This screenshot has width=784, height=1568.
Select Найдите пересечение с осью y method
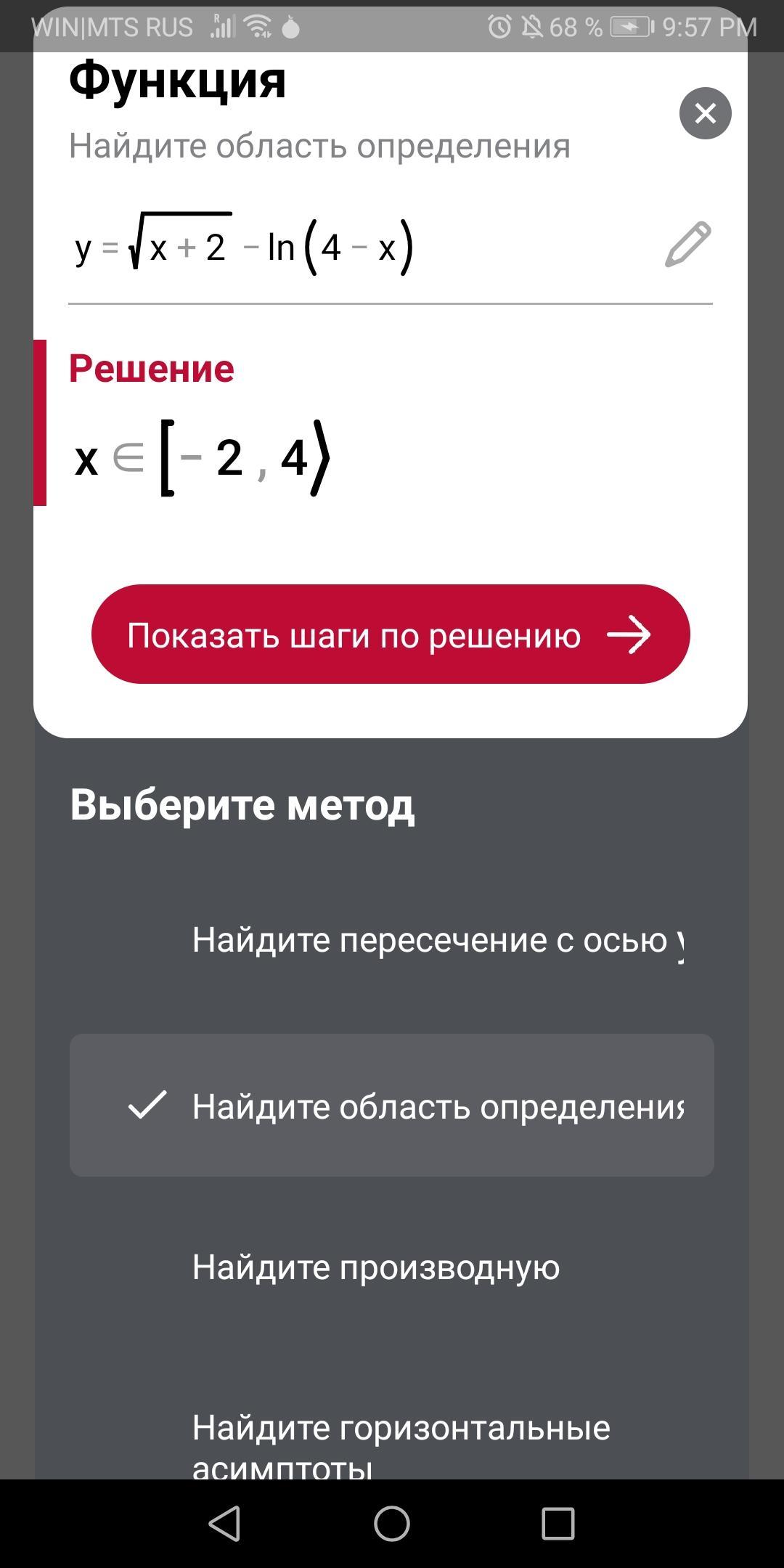tap(392, 940)
